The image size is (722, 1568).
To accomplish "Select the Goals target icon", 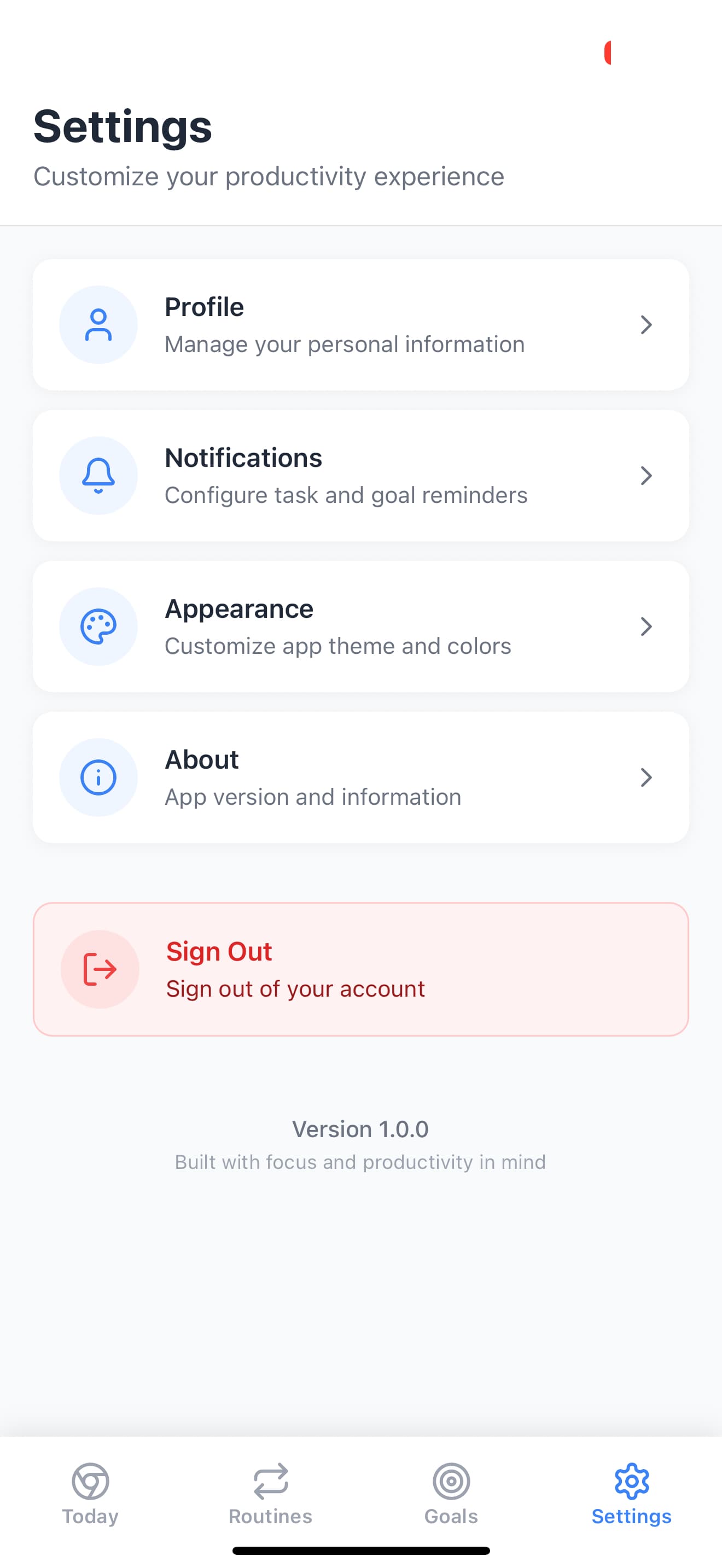I will pyautogui.click(x=451, y=1481).
